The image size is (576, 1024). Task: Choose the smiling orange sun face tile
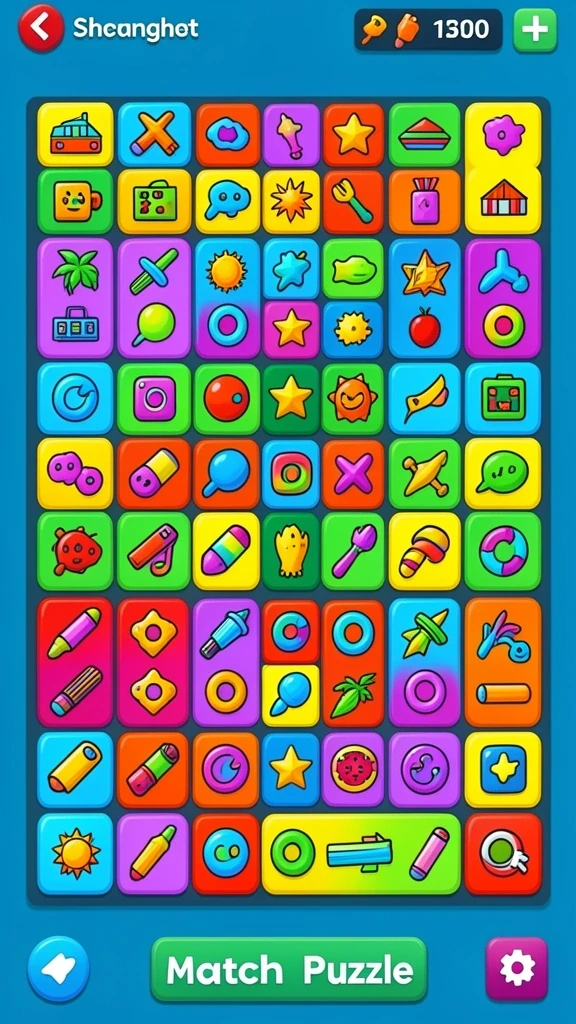(353, 399)
